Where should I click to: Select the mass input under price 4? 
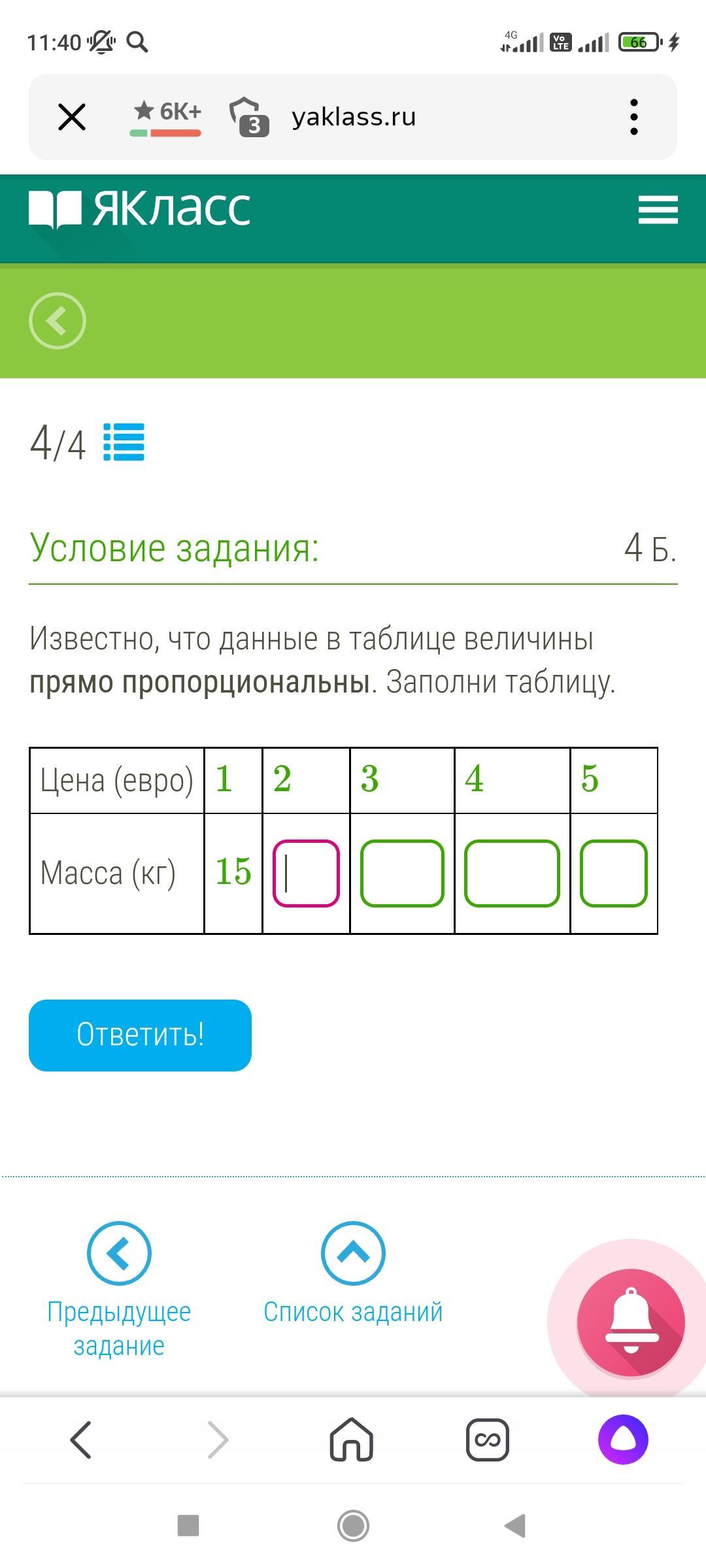tap(512, 874)
